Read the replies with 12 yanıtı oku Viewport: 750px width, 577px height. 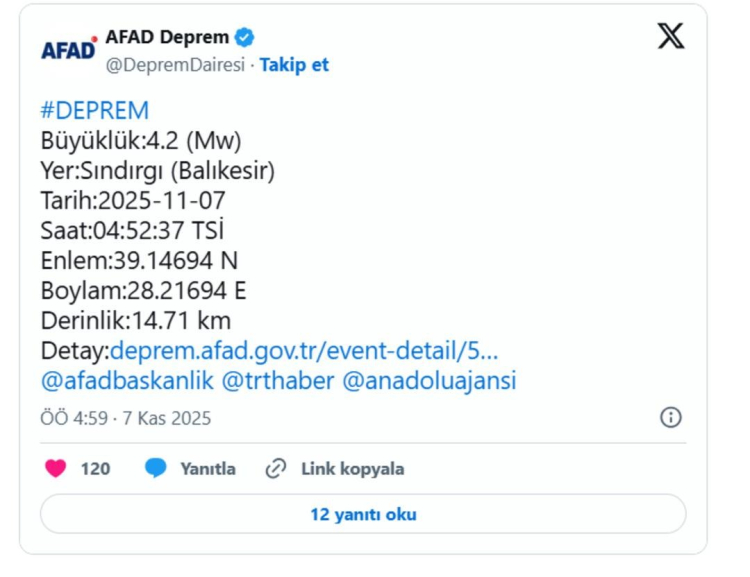coord(363,515)
